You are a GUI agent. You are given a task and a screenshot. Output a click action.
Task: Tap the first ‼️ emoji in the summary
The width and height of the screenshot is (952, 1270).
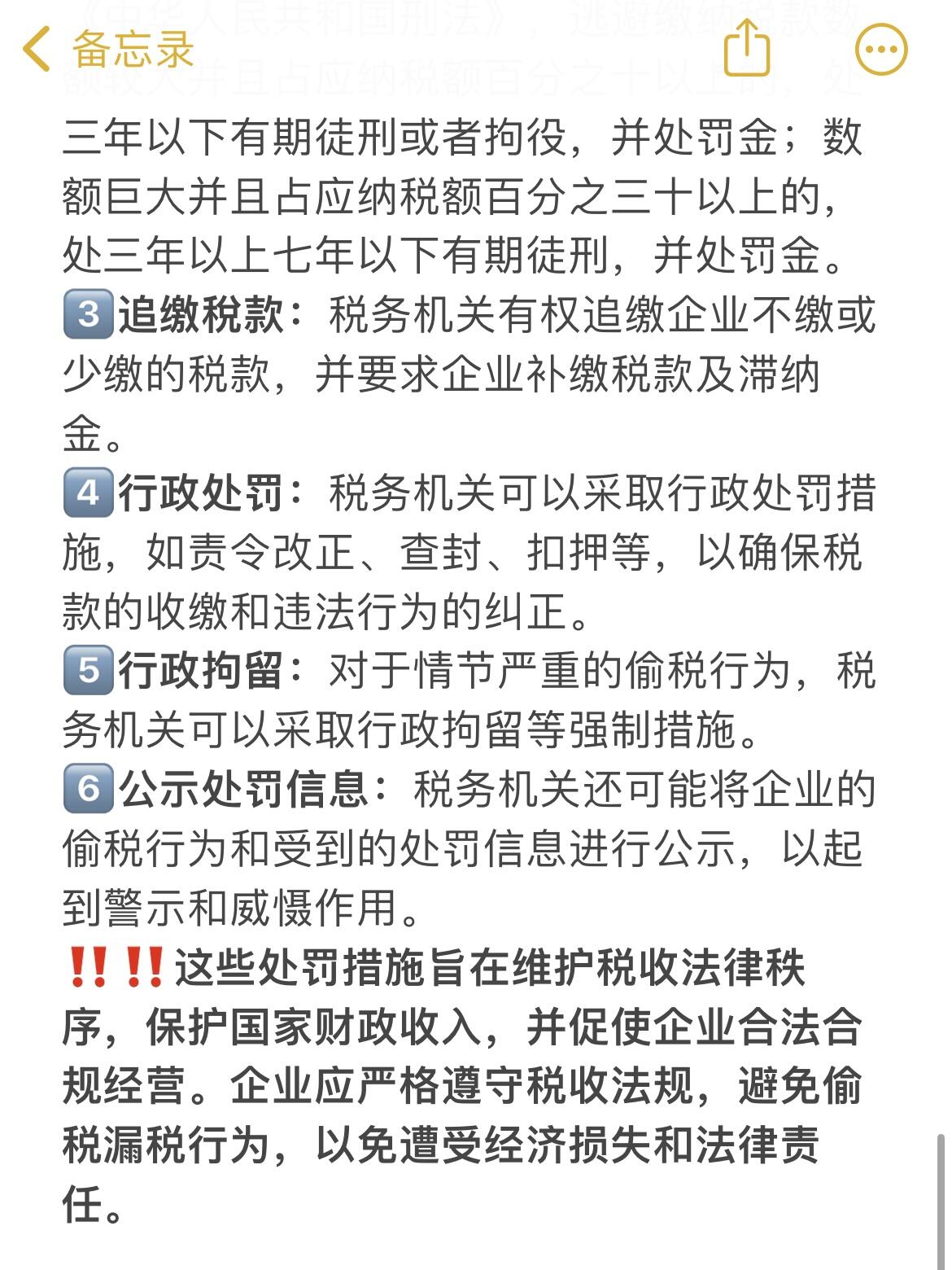pos(86,966)
